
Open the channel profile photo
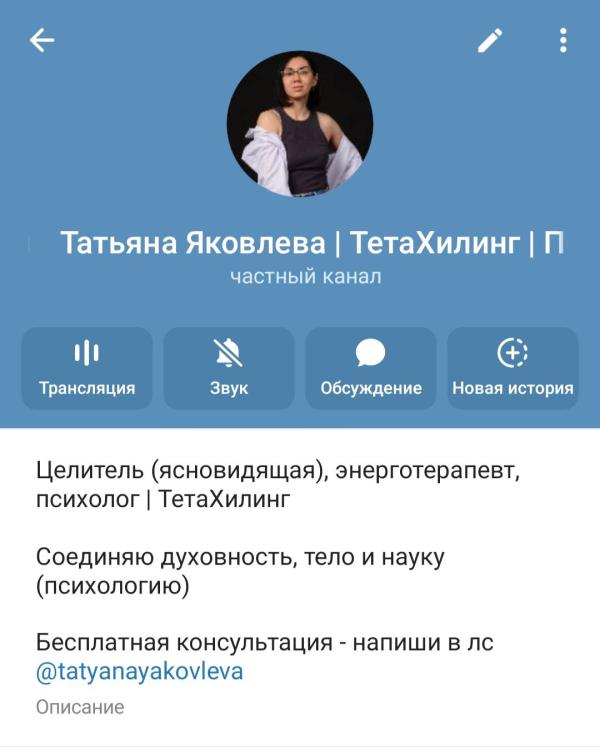300,125
